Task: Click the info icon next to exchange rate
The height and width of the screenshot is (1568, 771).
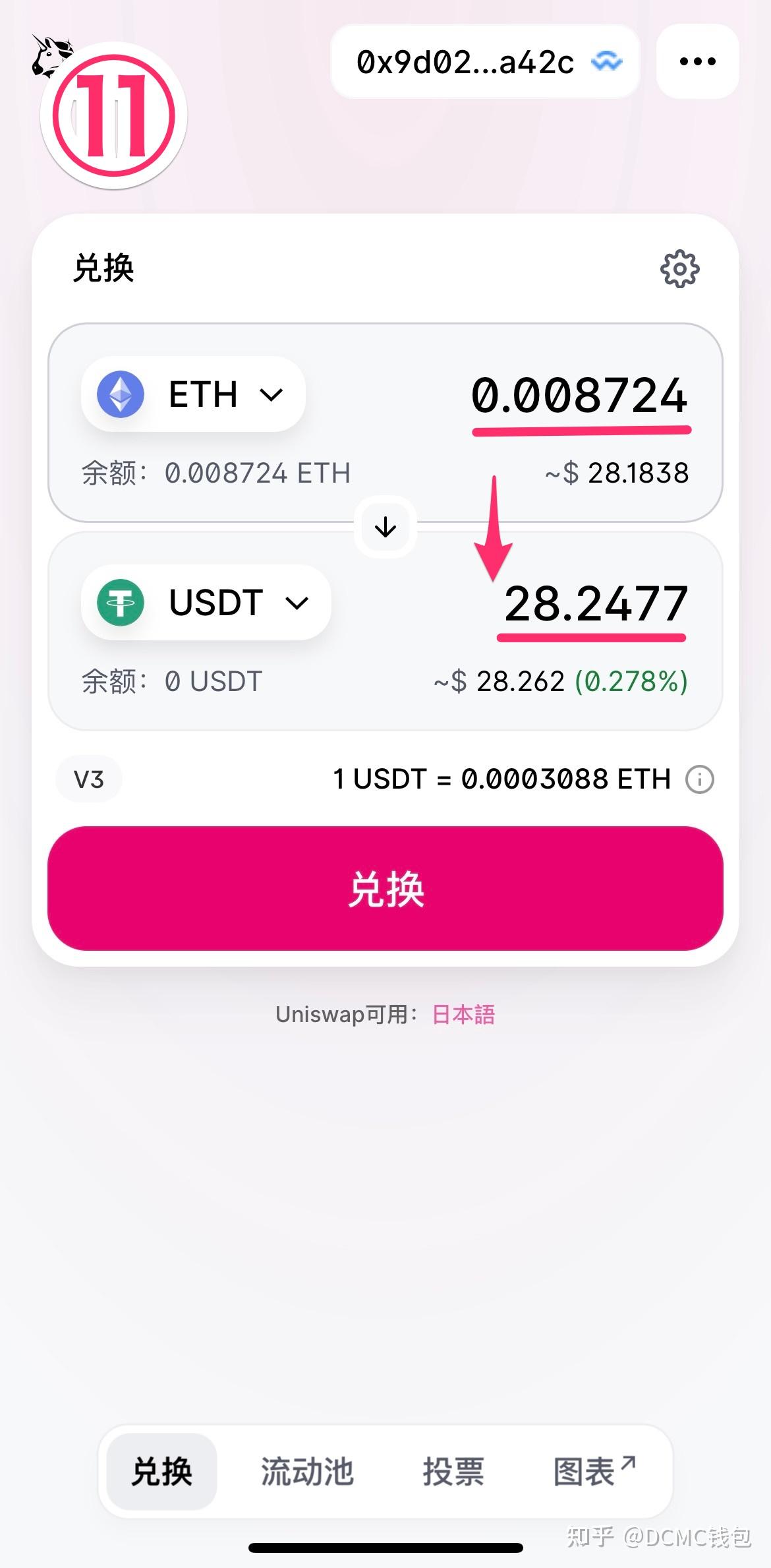Action: coord(699,779)
